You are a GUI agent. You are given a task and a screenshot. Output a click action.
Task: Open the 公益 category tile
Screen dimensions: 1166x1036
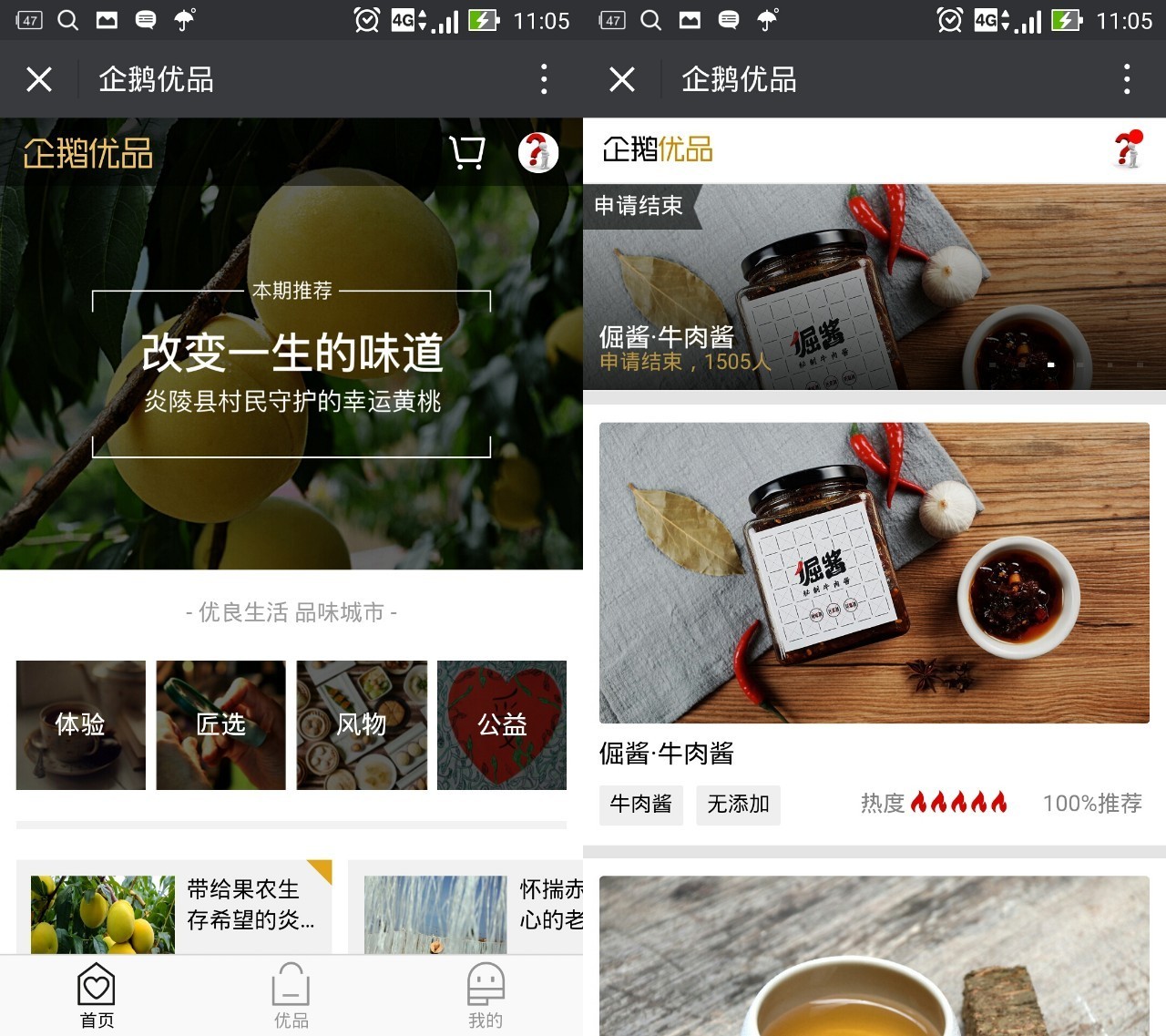502,724
